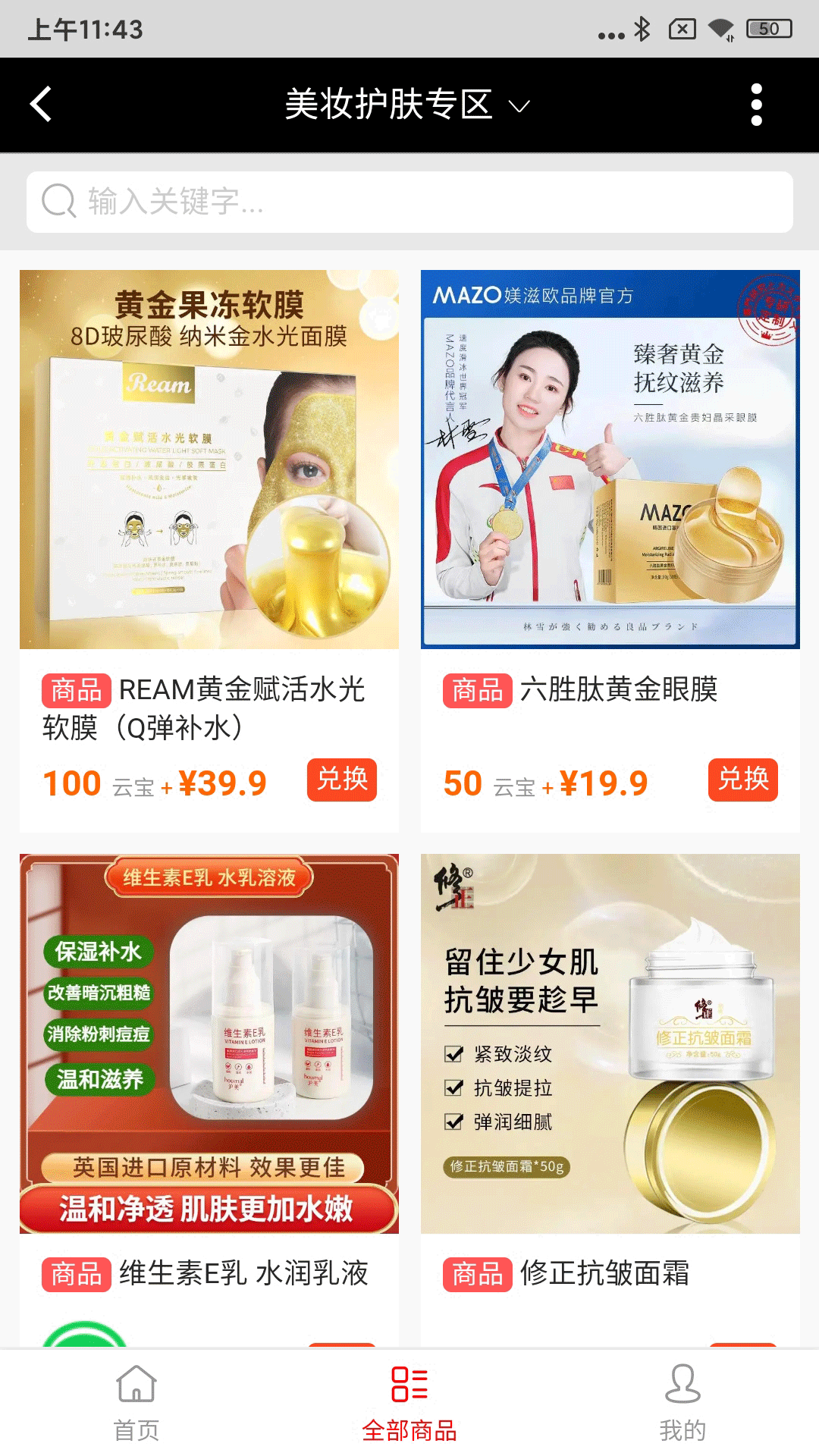Open the 六胜肽黄金眼膜 product card
This screenshot has width=819, height=1456.
click(610, 460)
